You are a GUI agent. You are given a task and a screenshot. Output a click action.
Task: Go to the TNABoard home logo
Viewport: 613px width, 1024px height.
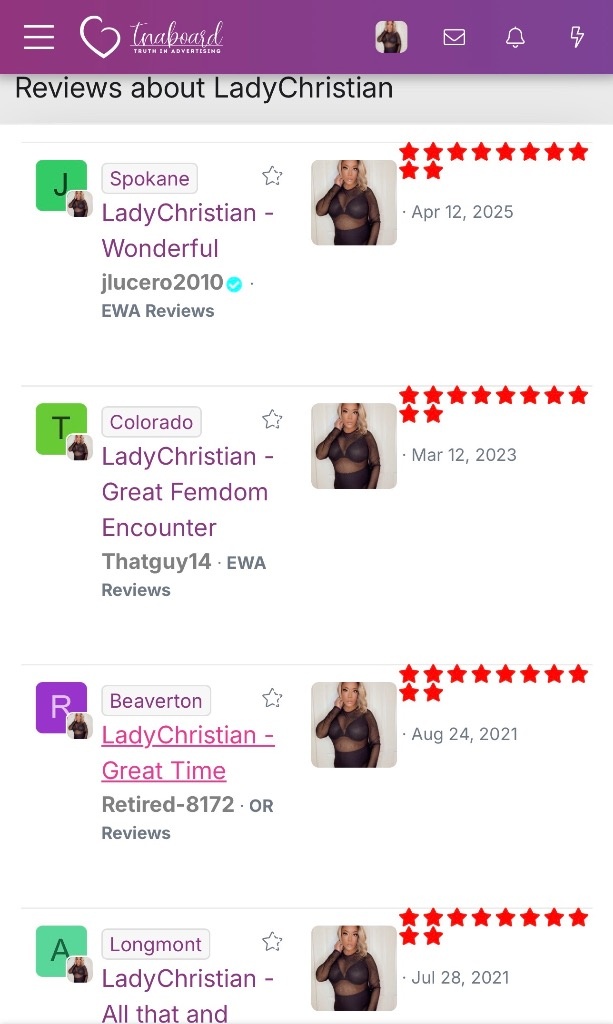tap(152, 37)
